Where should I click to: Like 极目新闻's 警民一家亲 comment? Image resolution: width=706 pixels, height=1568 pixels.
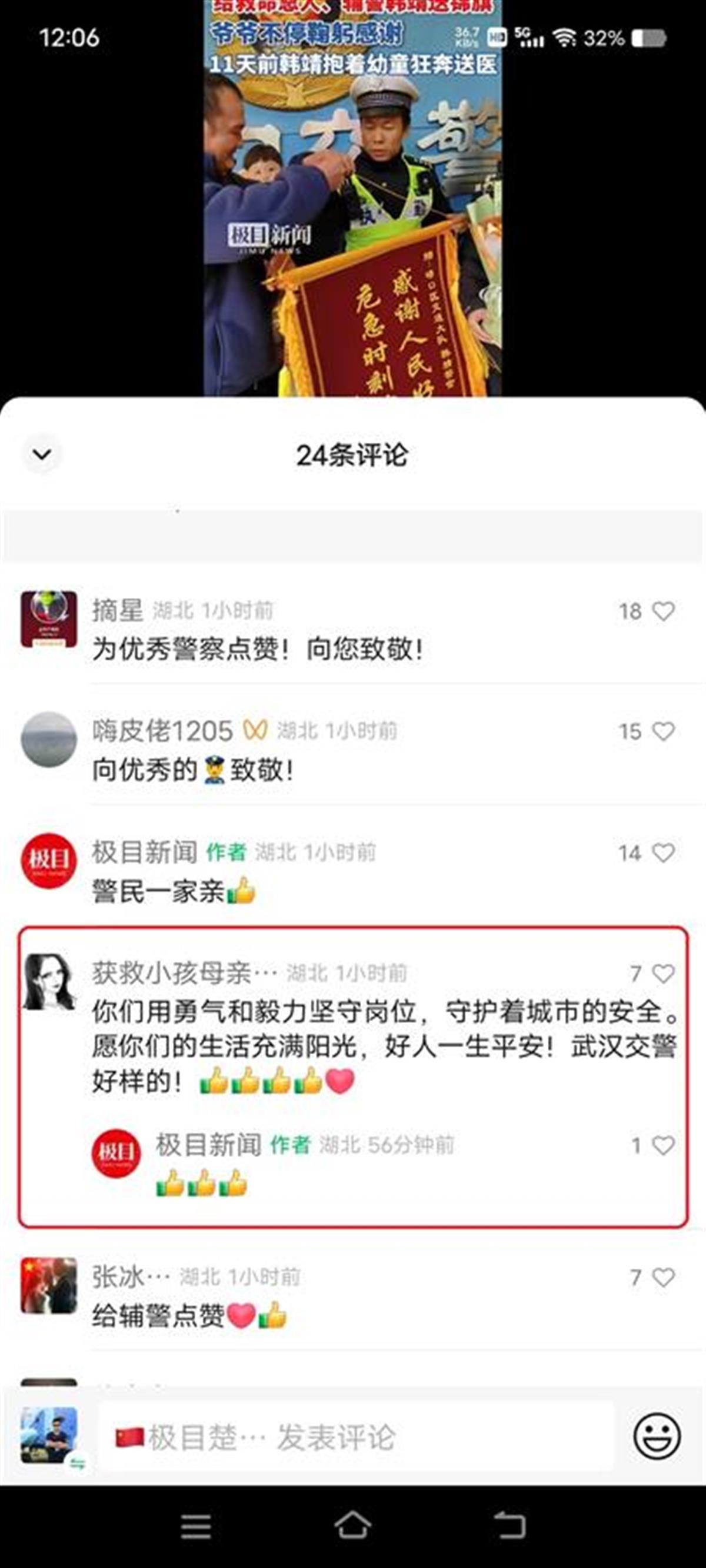click(x=662, y=852)
